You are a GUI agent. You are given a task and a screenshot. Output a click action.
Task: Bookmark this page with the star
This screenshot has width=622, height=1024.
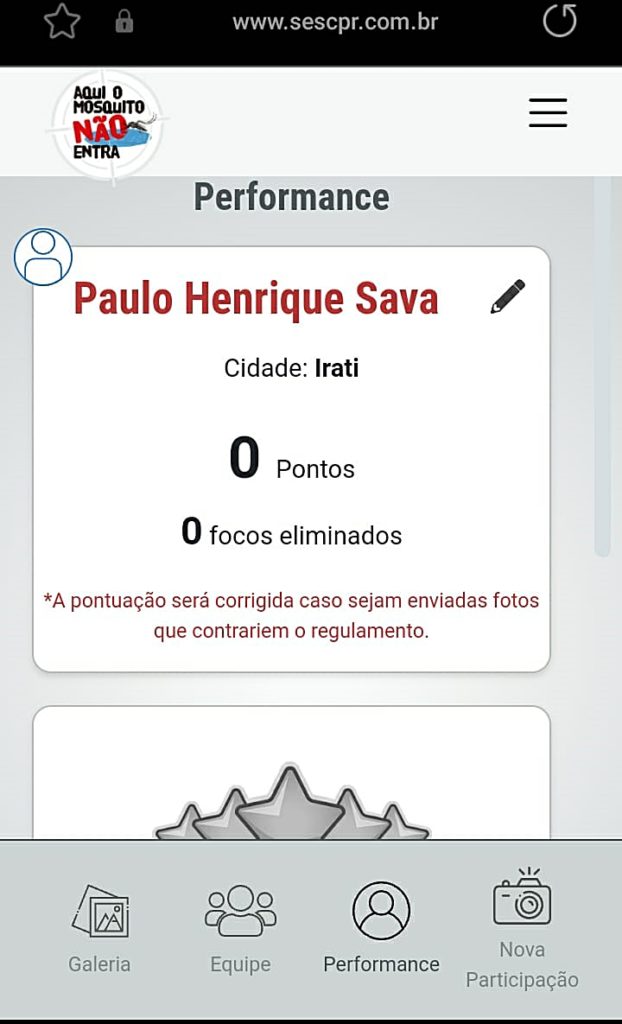tap(62, 22)
